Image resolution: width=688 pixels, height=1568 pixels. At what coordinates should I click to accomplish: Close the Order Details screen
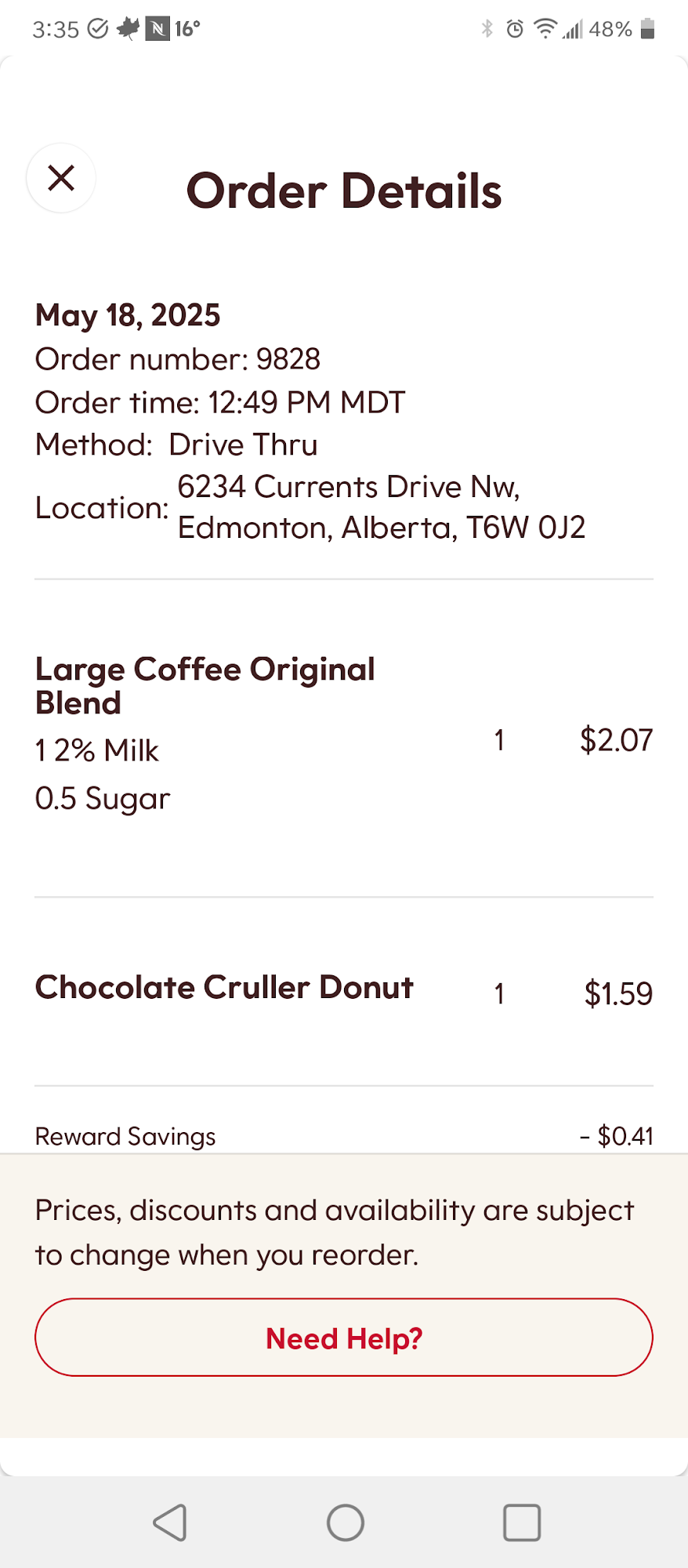pyautogui.click(x=61, y=178)
